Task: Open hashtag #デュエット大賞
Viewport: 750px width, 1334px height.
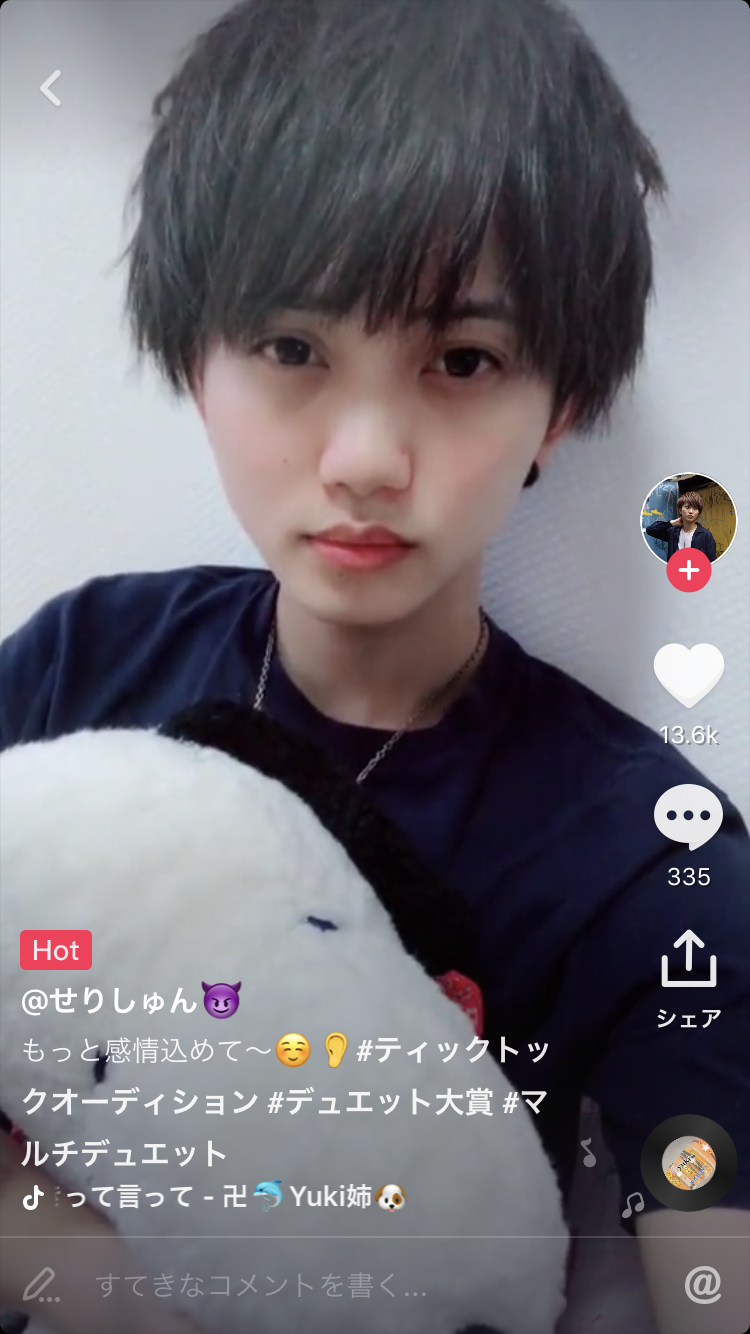Action: coord(380,1102)
